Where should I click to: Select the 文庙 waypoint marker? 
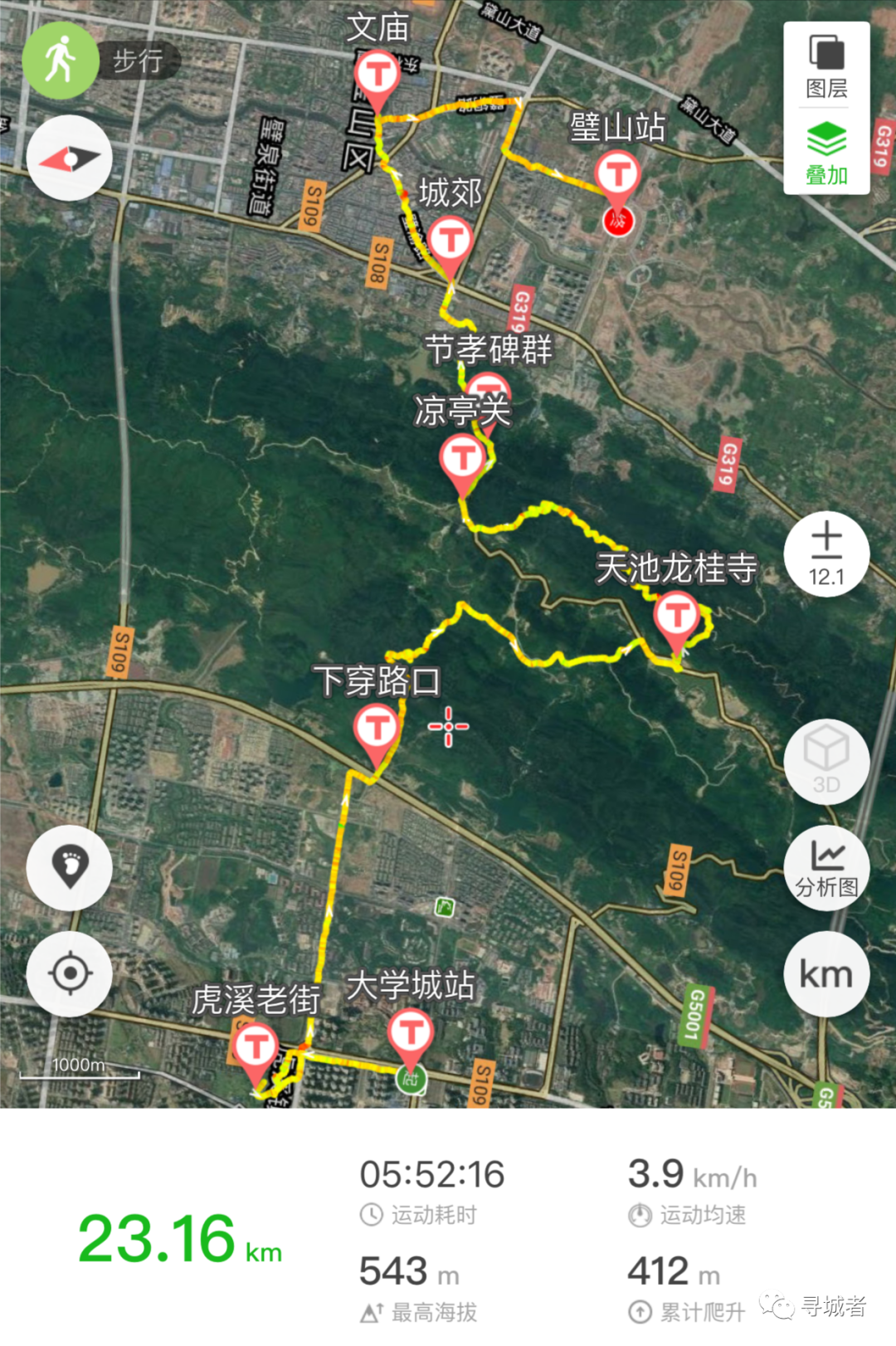coord(377,80)
